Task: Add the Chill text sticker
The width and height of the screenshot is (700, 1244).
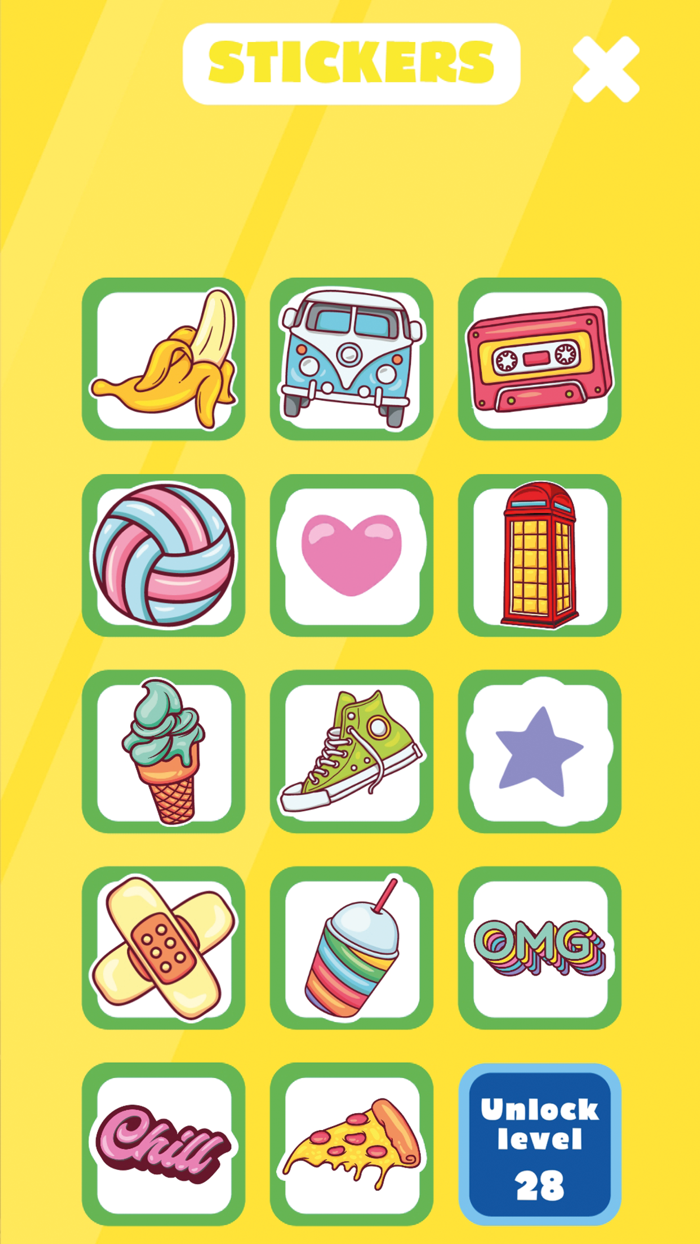Action: (x=163, y=1143)
